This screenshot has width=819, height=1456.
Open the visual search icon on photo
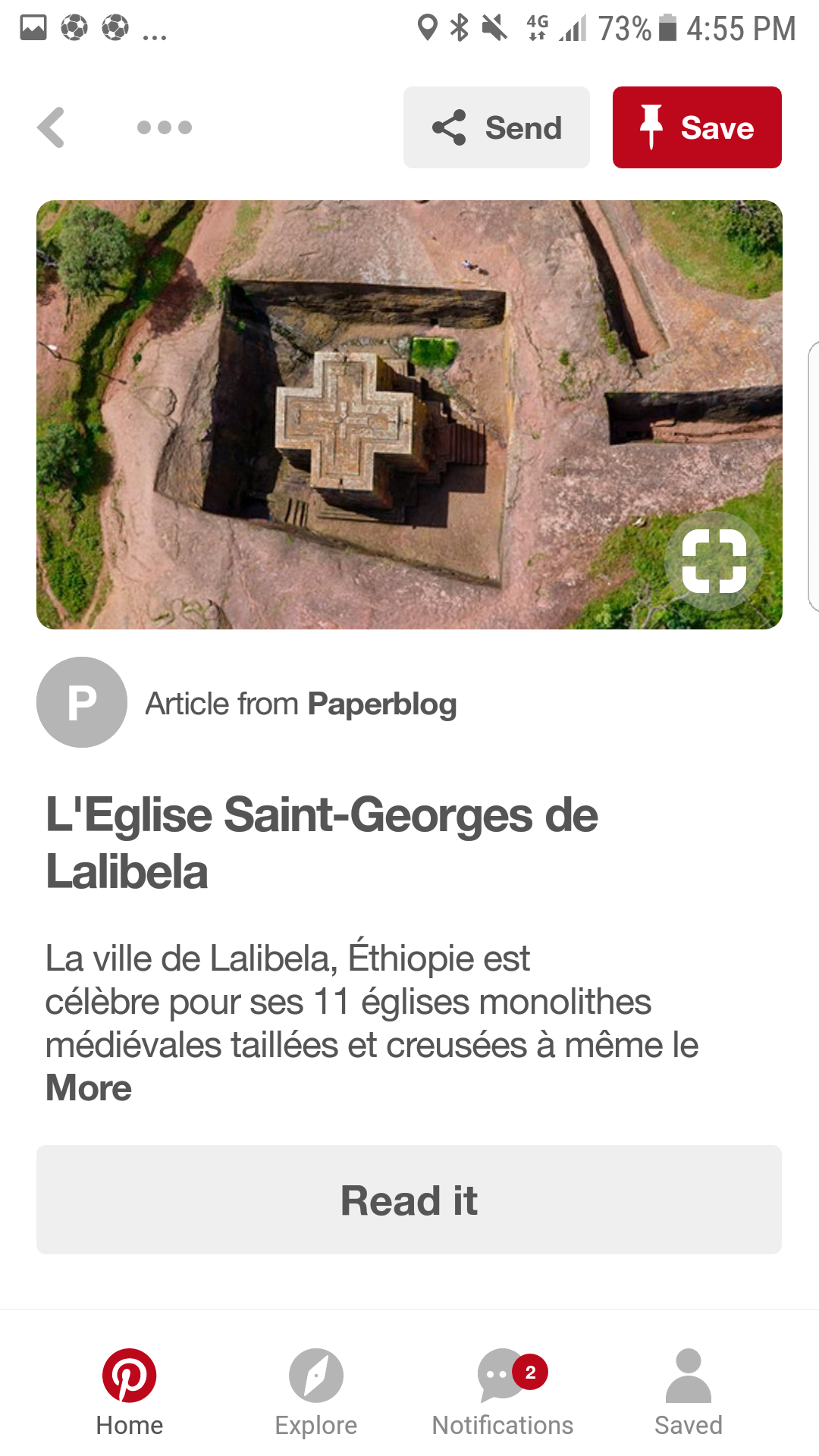coord(714,561)
